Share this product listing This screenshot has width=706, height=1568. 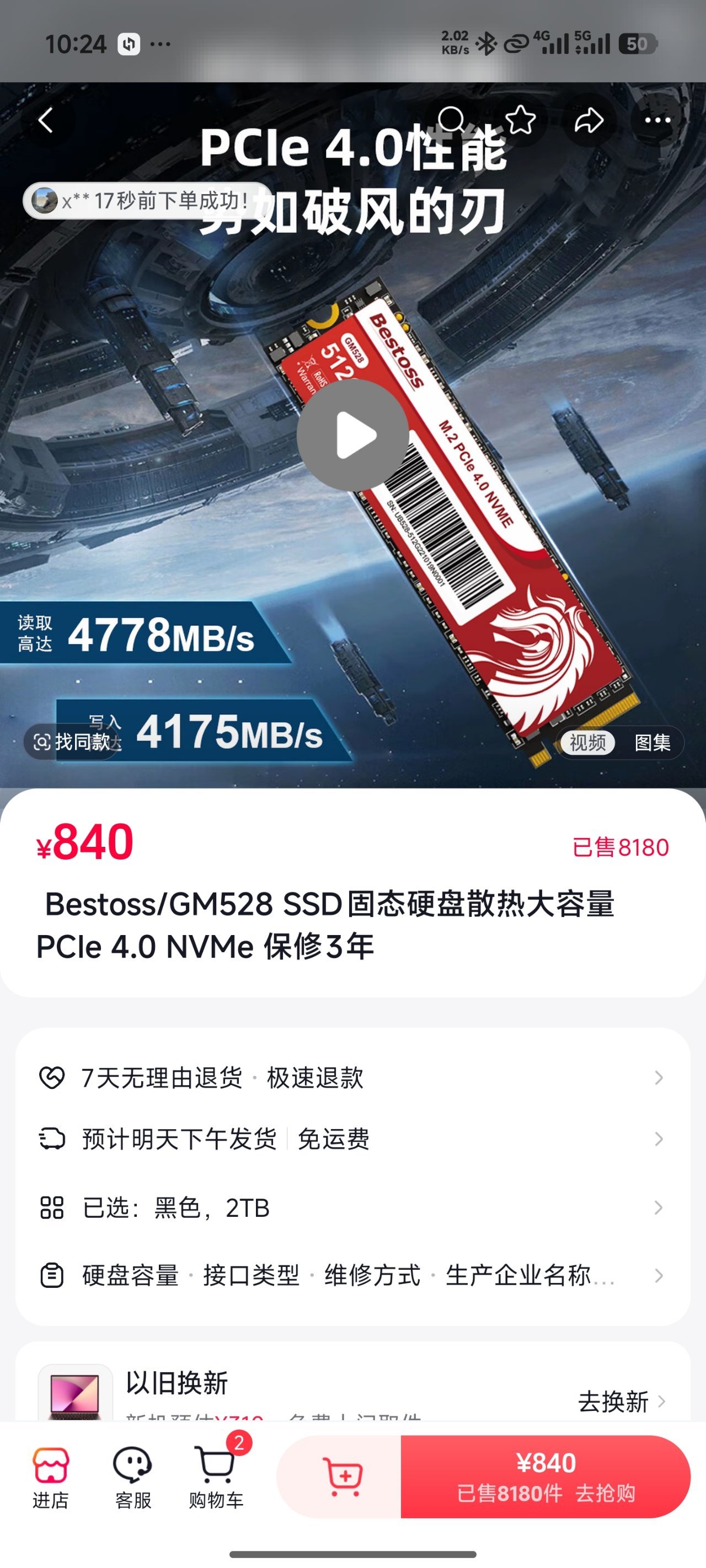pyautogui.click(x=589, y=120)
